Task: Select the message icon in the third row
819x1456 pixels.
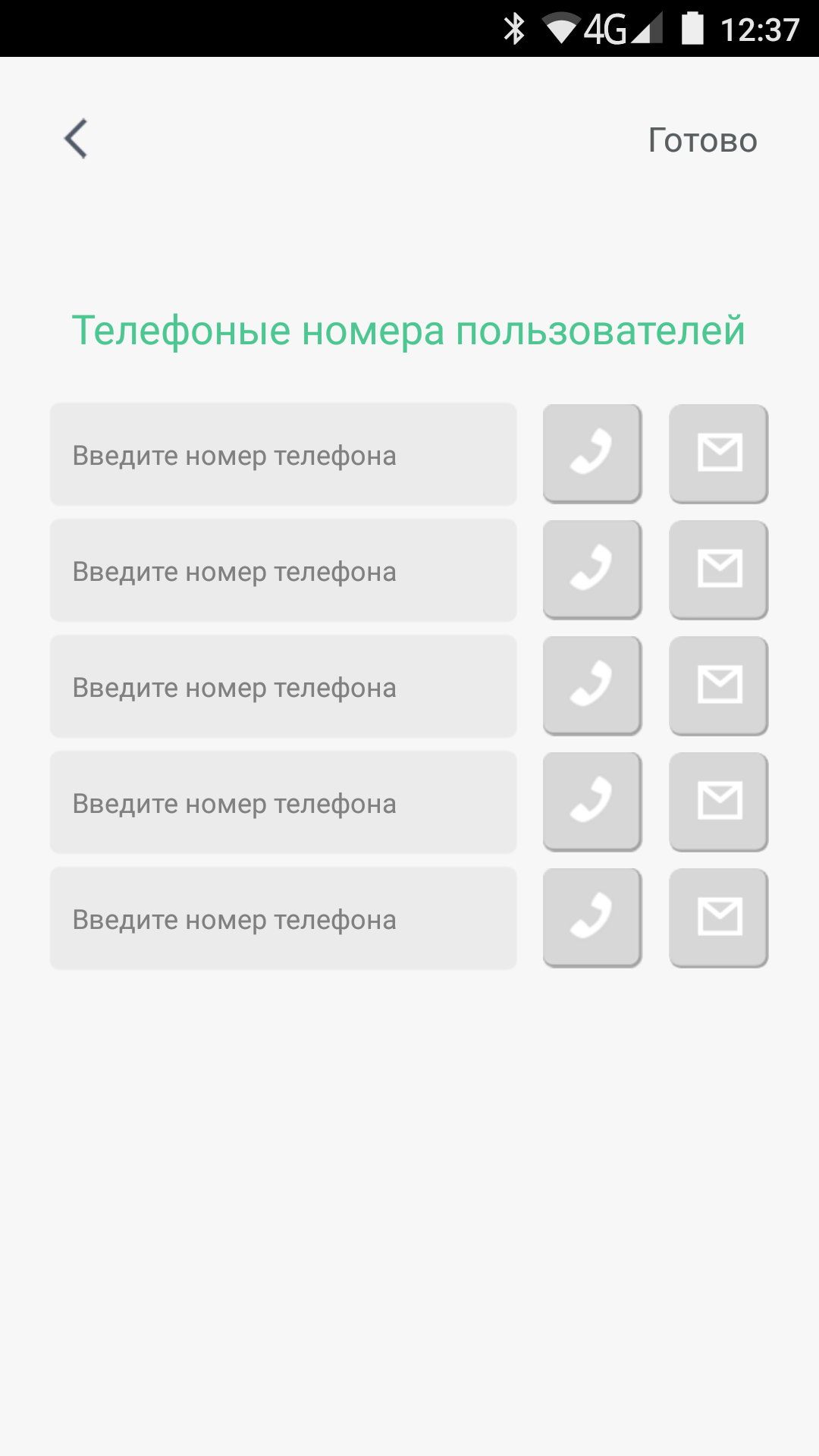Action: pyautogui.click(x=718, y=685)
